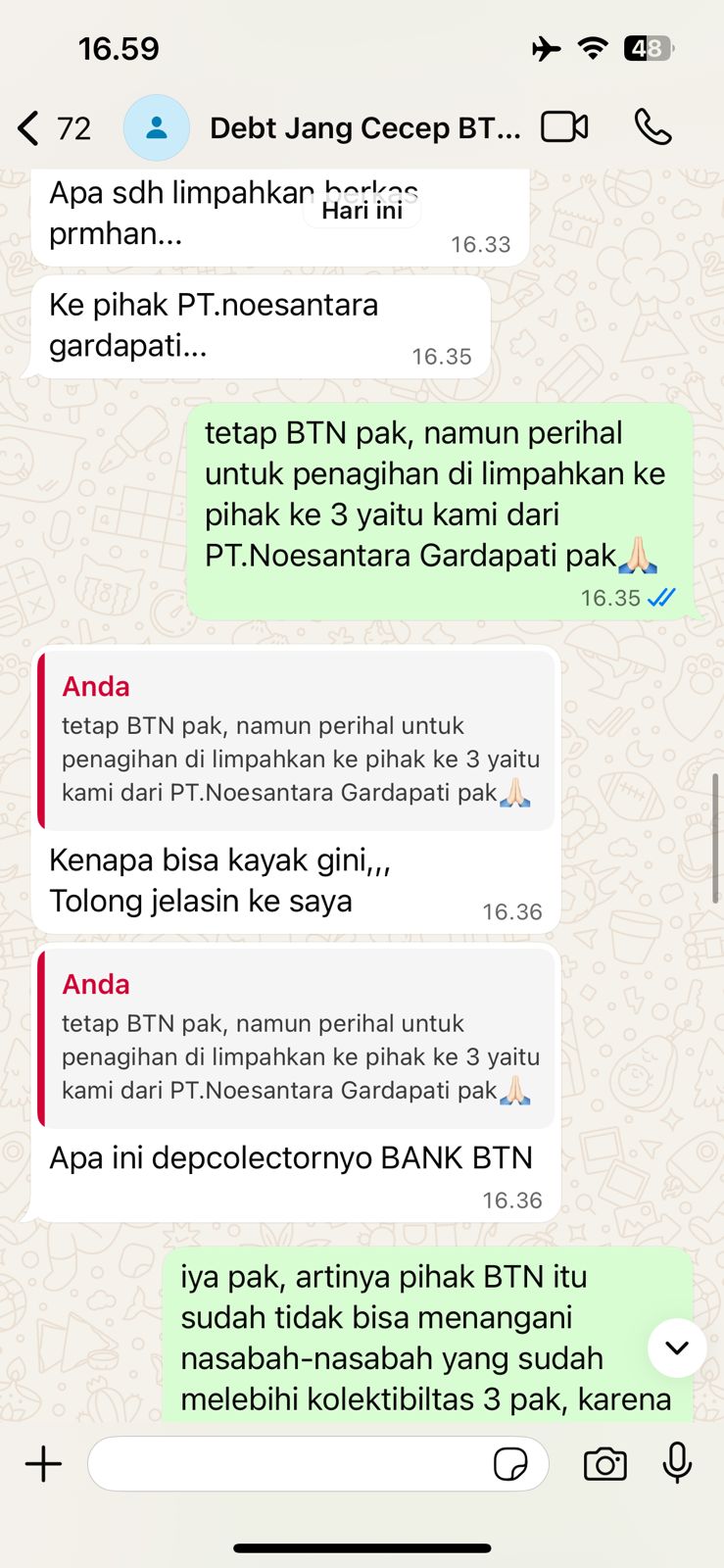
Task: Record a voice message
Action: [x=677, y=1464]
